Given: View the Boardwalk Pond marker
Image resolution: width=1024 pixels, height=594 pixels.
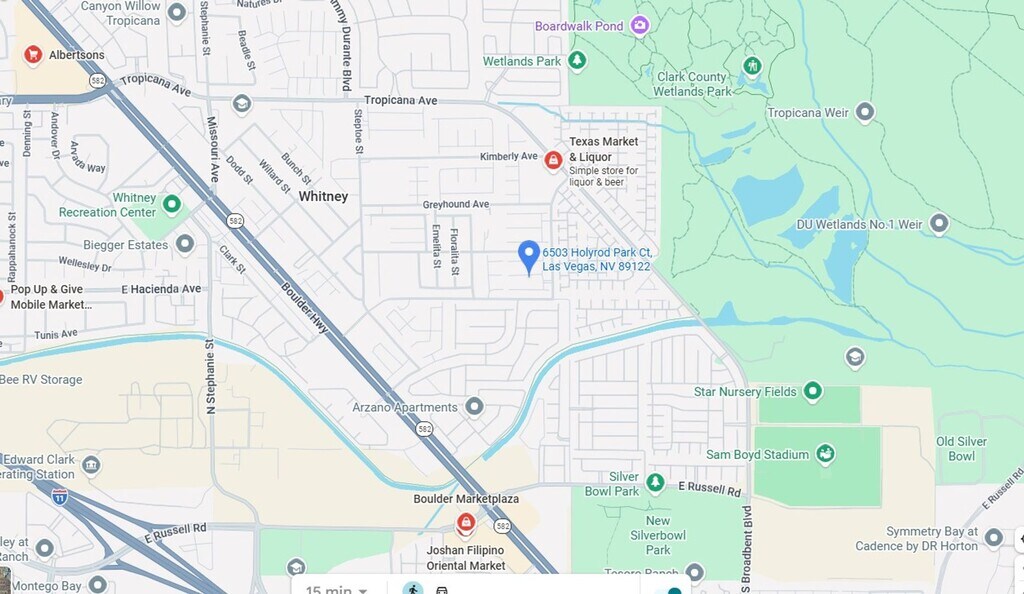Looking at the screenshot, I should tap(640, 26).
